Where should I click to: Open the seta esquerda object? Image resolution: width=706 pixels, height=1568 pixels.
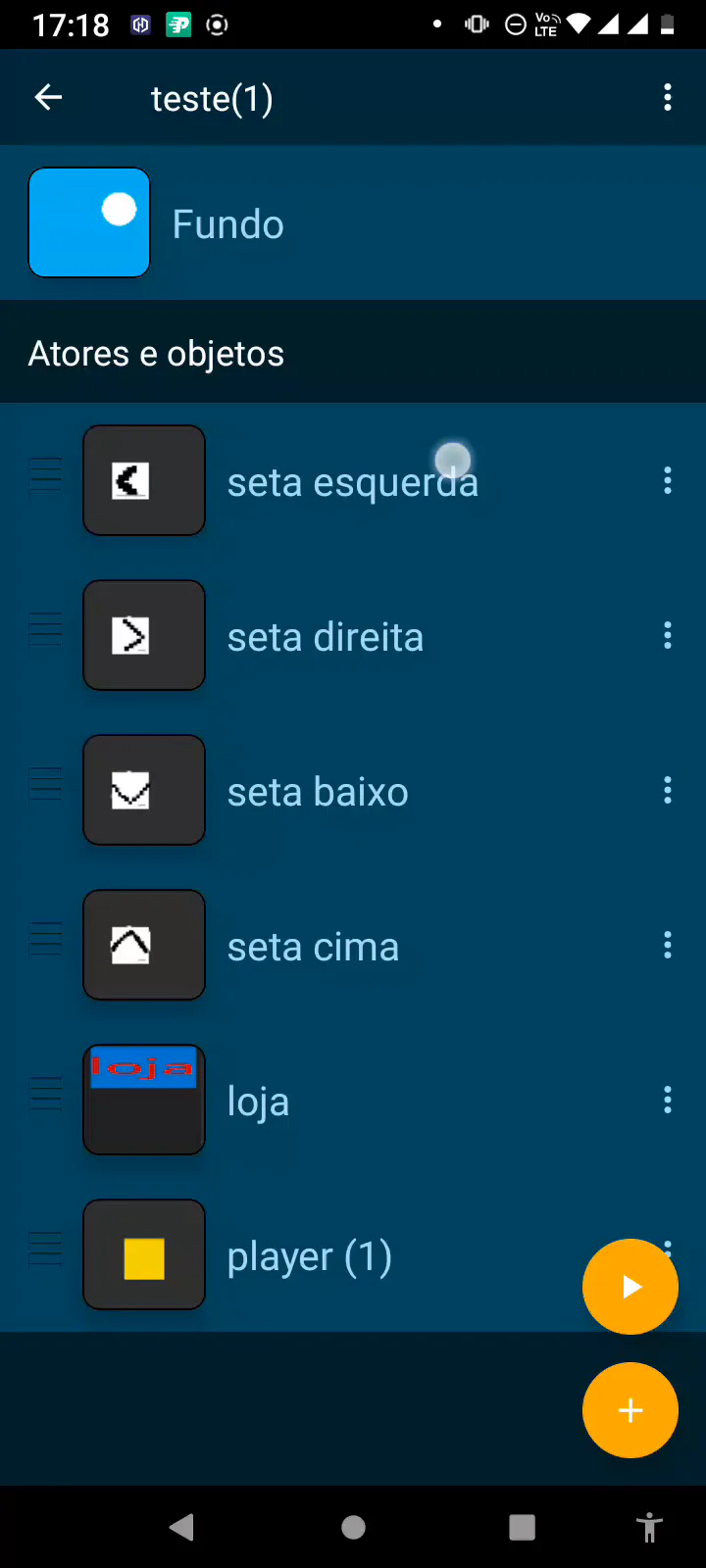pyautogui.click(x=352, y=481)
